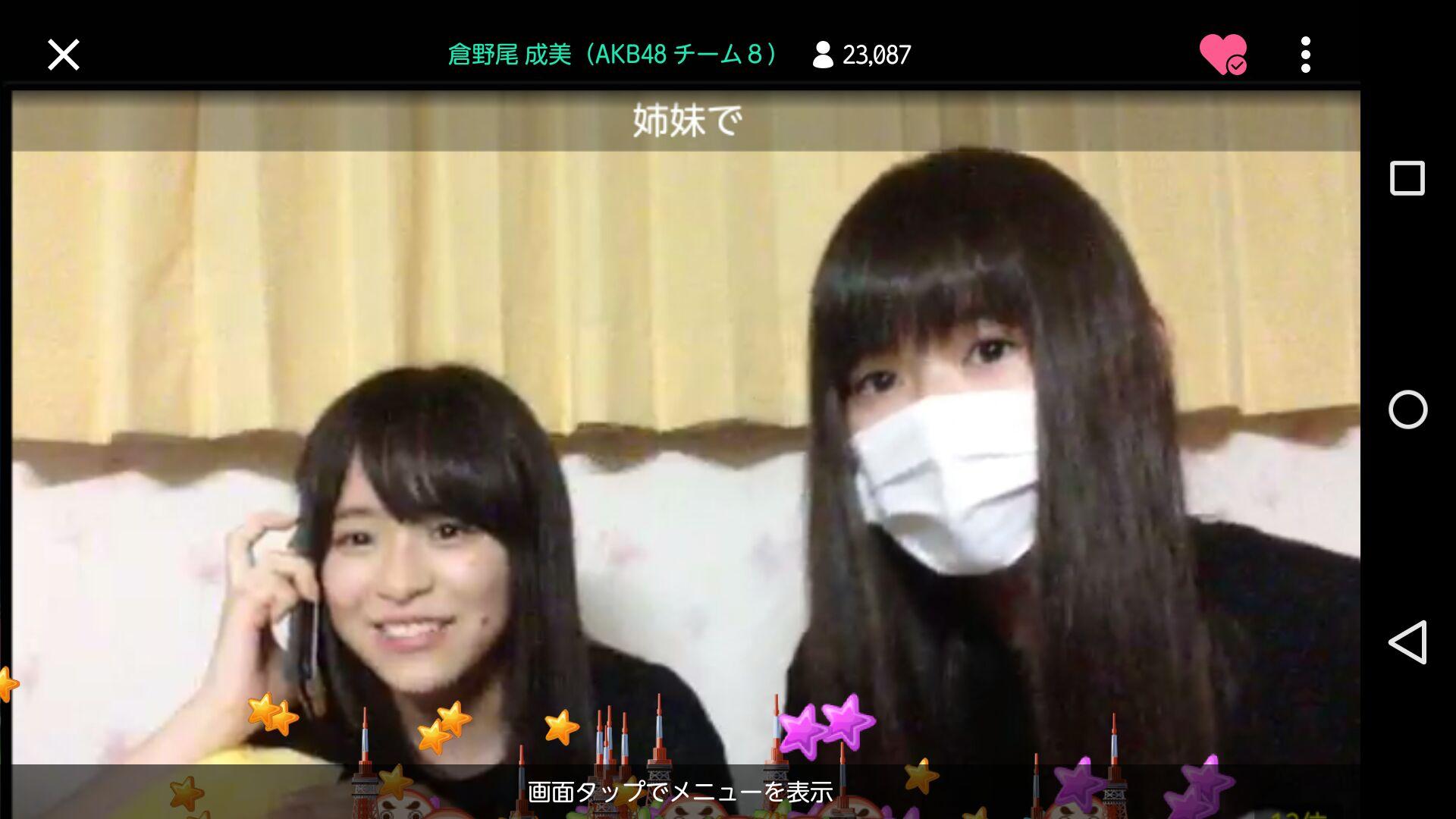
Task: Toggle the follow heart icon
Action: coord(1222,55)
